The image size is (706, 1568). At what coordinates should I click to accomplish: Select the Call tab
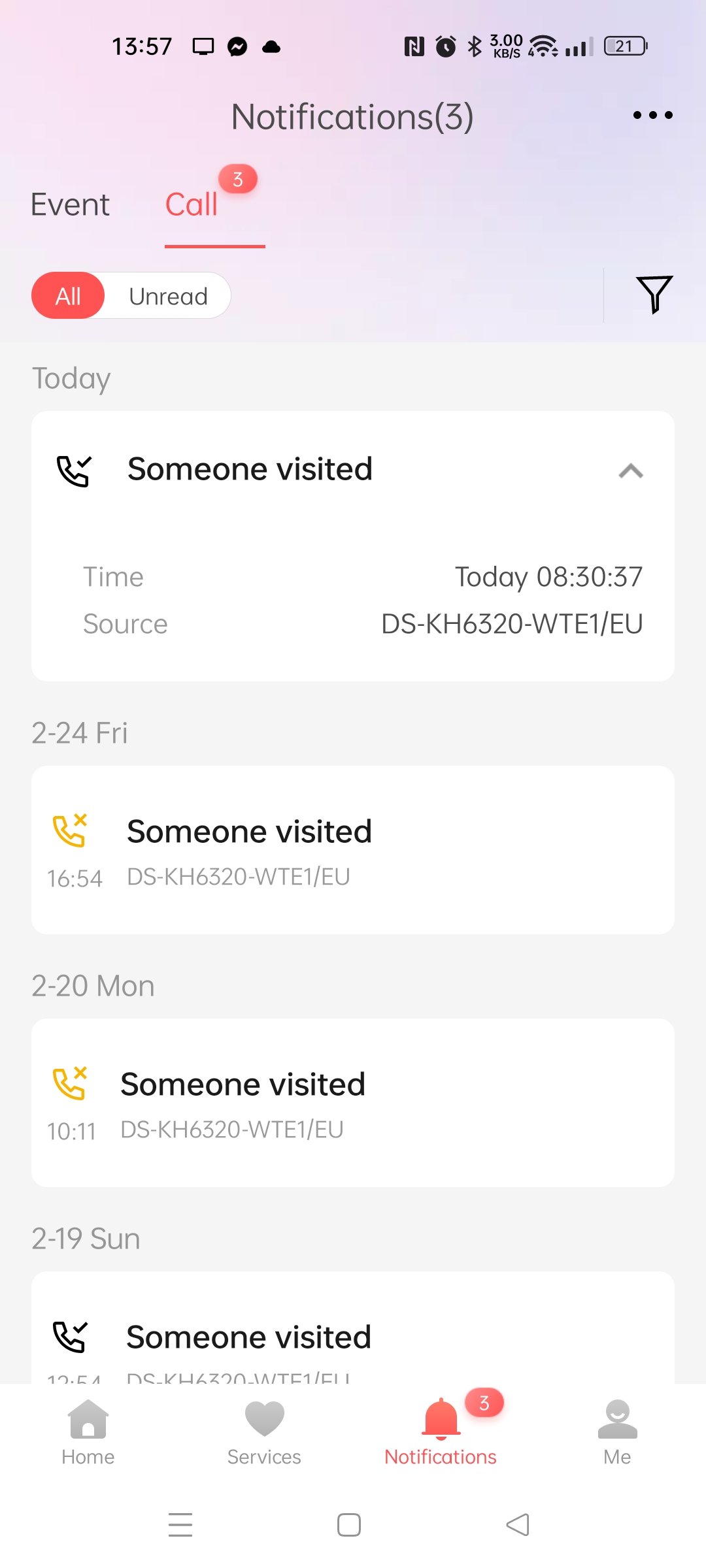point(192,204)
